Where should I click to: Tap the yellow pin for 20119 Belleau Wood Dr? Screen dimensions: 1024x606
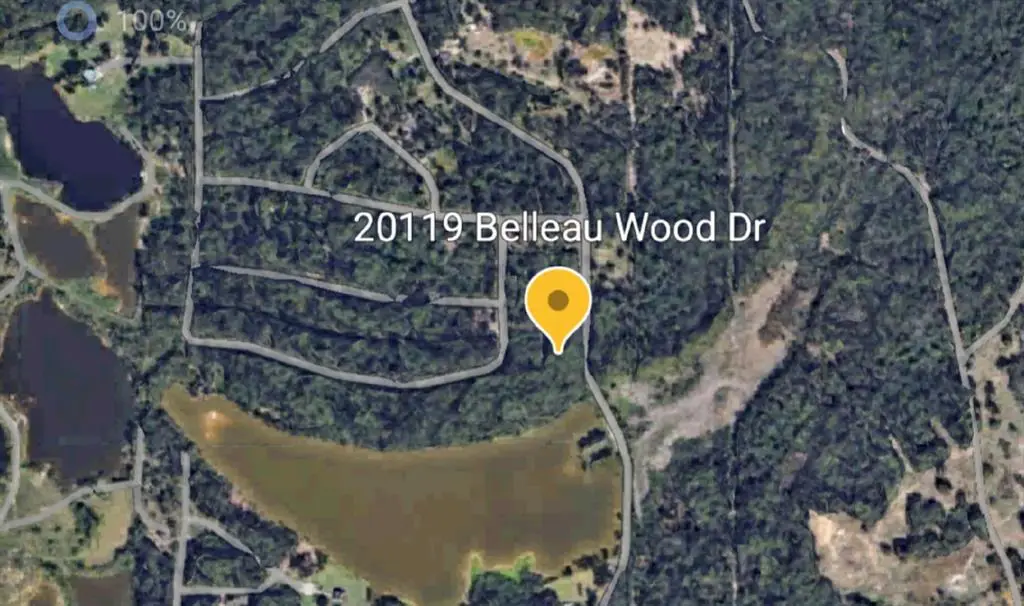coord(558,303)
